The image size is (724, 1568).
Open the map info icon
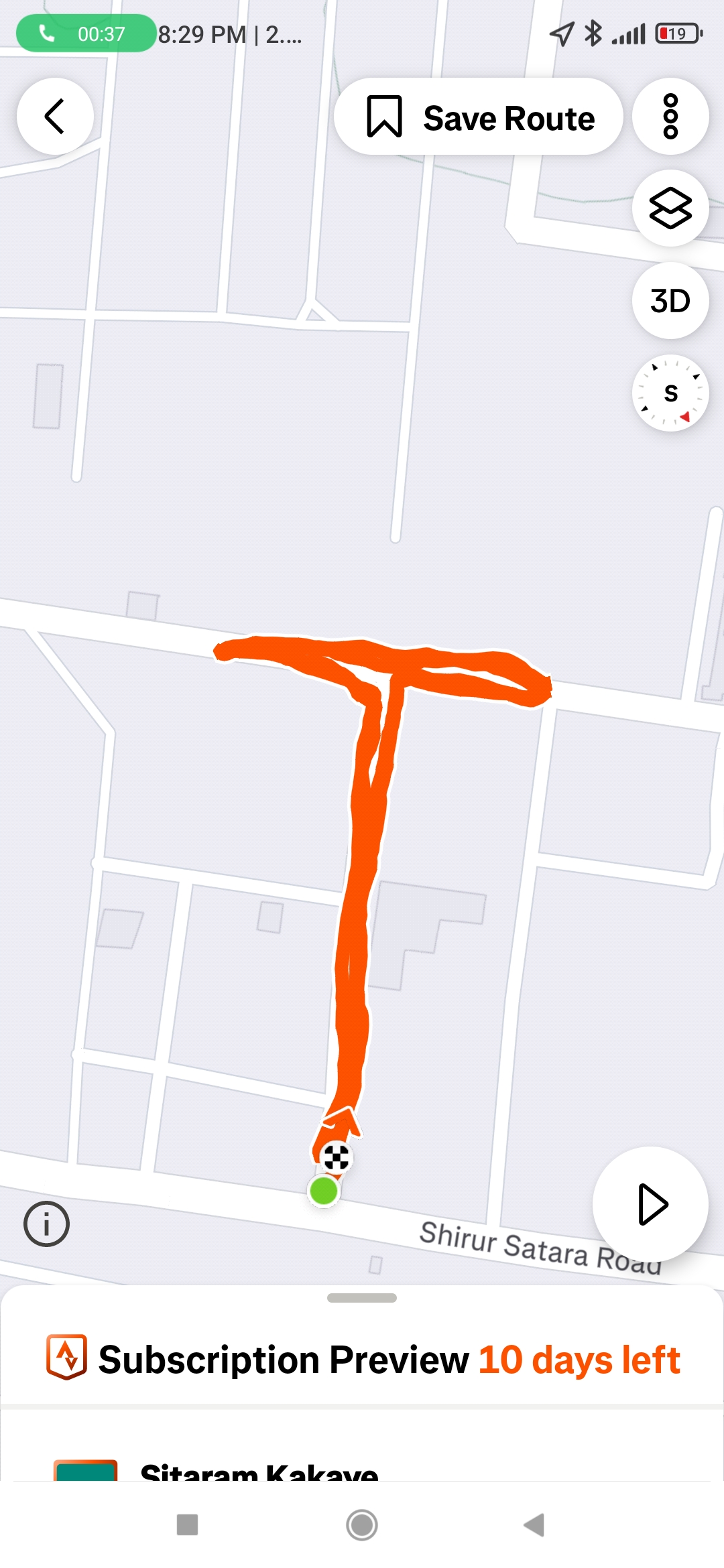point(46,1224)
